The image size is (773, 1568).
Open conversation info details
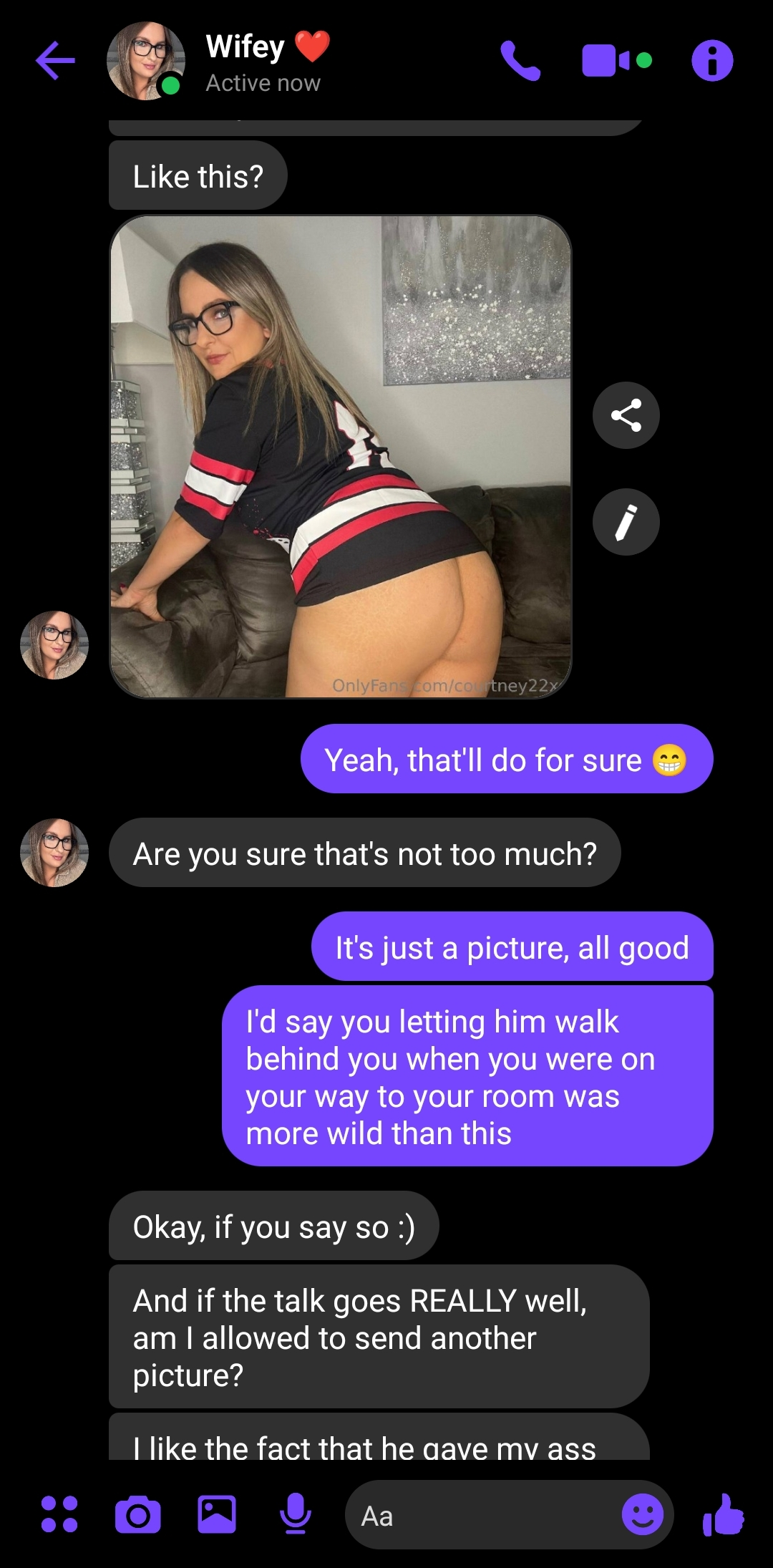pos(712,61)
